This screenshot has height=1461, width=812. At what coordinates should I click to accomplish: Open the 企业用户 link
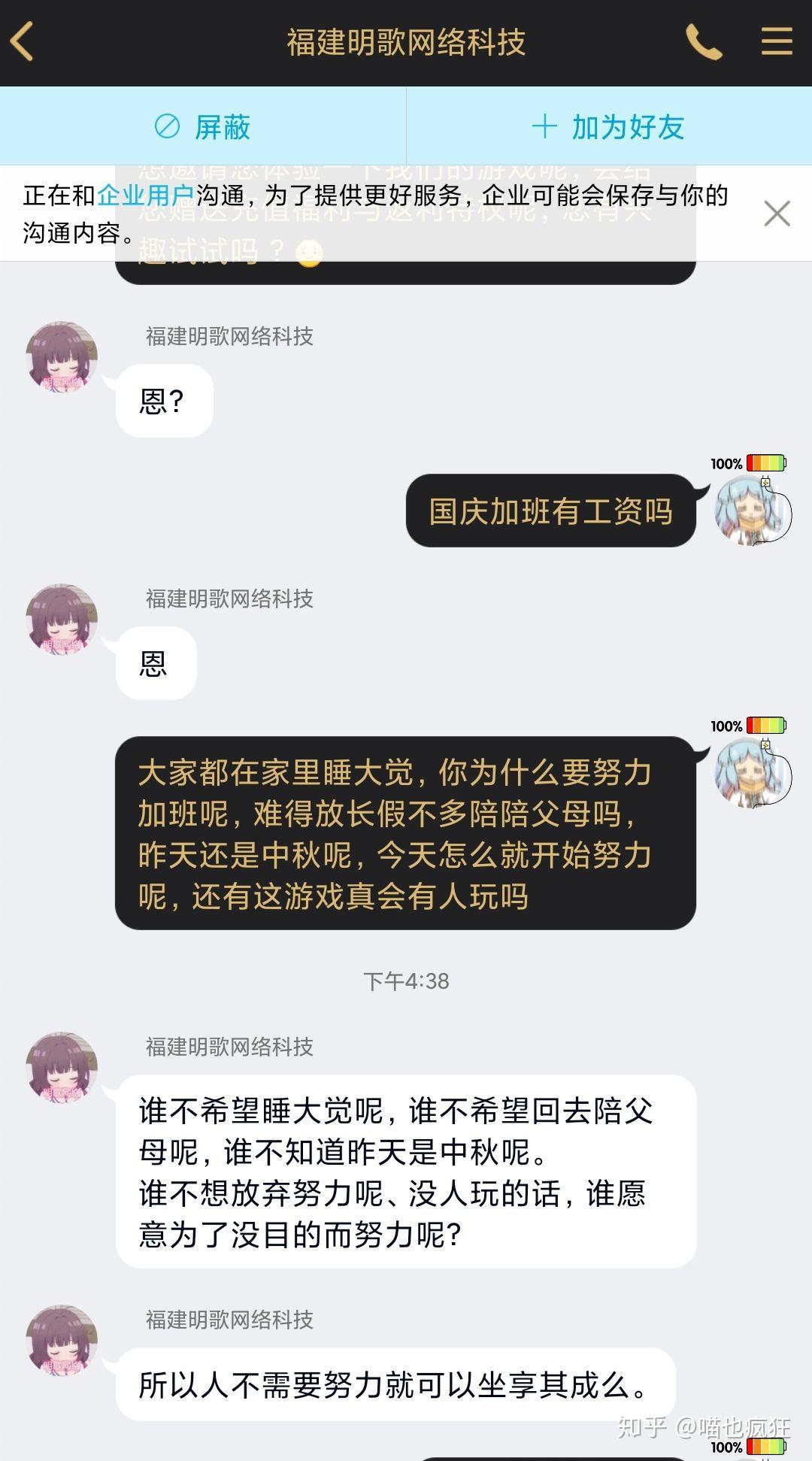[145, 196]
